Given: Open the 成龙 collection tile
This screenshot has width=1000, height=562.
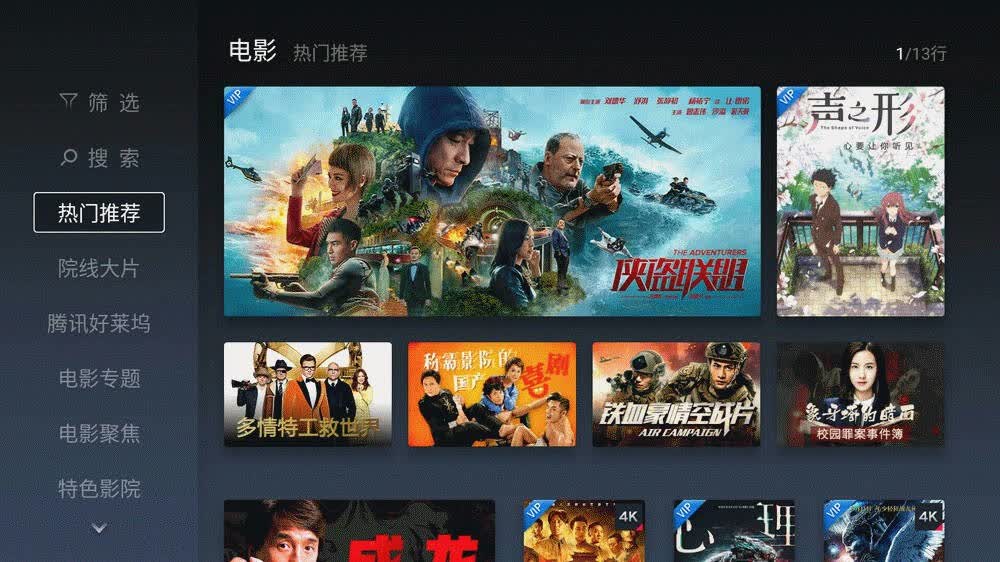Looking at the screenshot, I should click(x=359, y=531).
